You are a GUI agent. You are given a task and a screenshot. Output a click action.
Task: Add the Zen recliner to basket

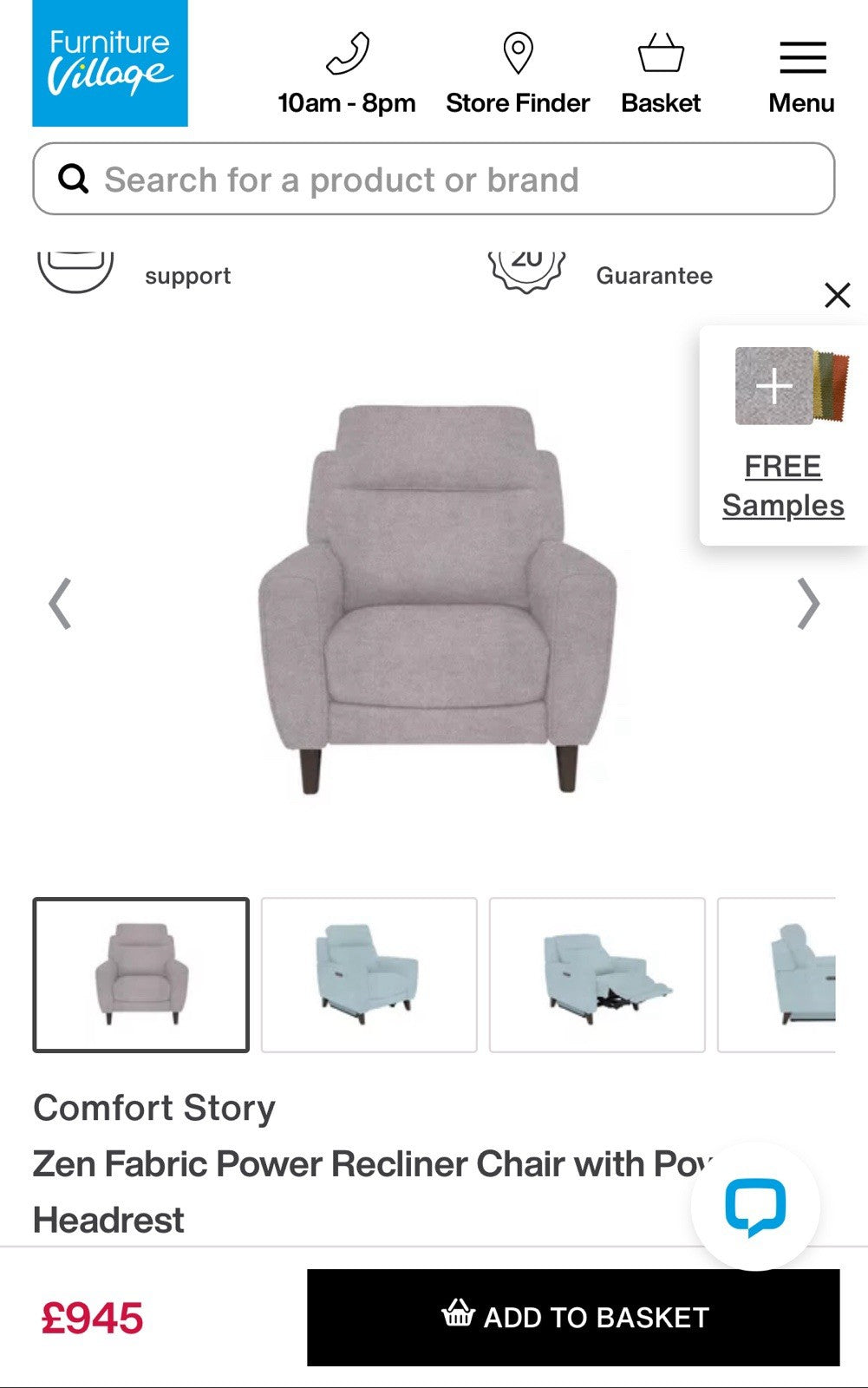573,1317
